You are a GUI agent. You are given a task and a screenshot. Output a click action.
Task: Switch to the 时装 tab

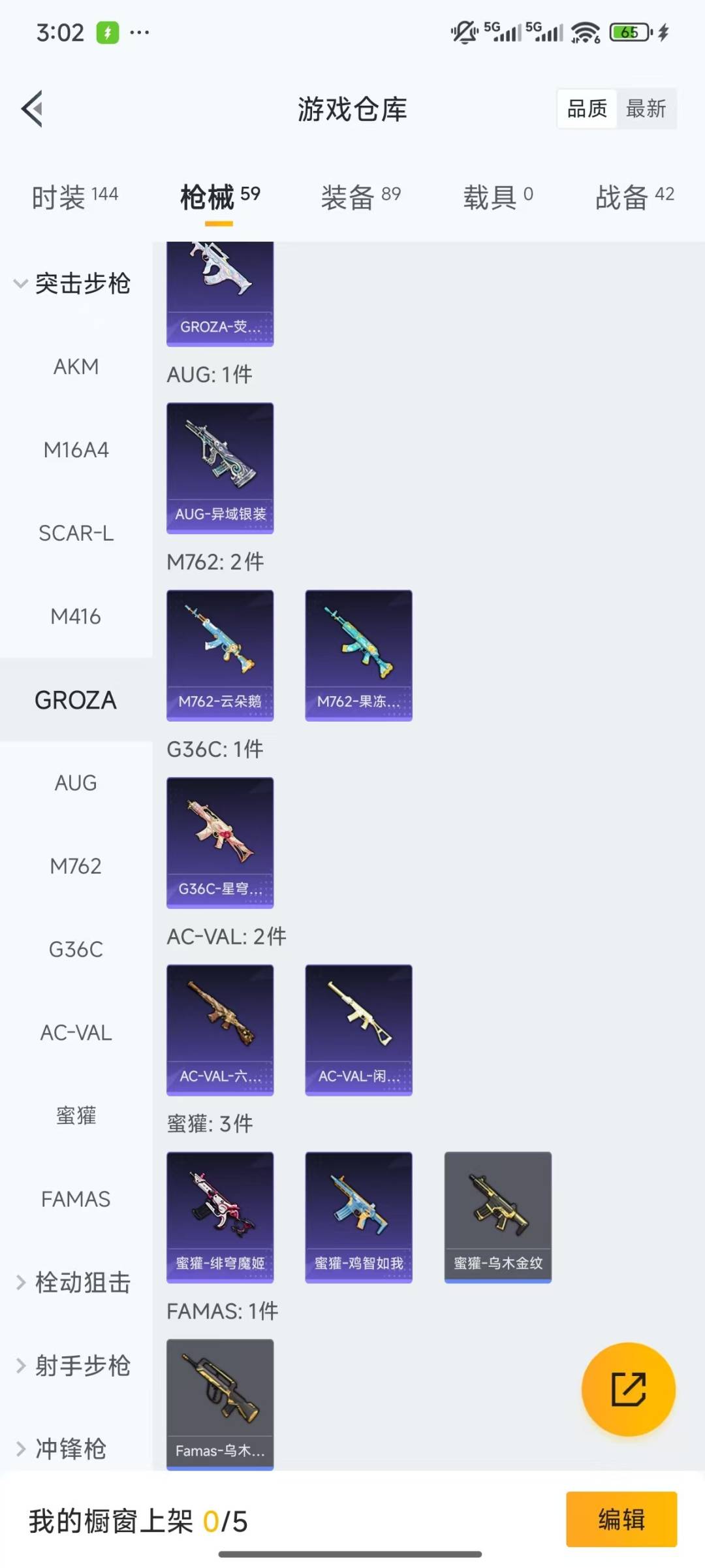(x=74, y=196)
